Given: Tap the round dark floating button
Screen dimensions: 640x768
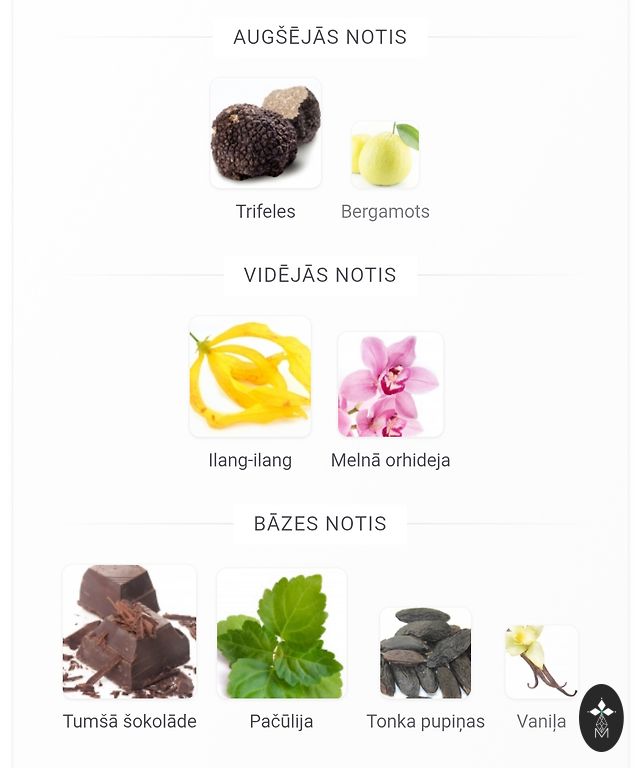Looking at the screenshot, I should (x=601, y=717).
